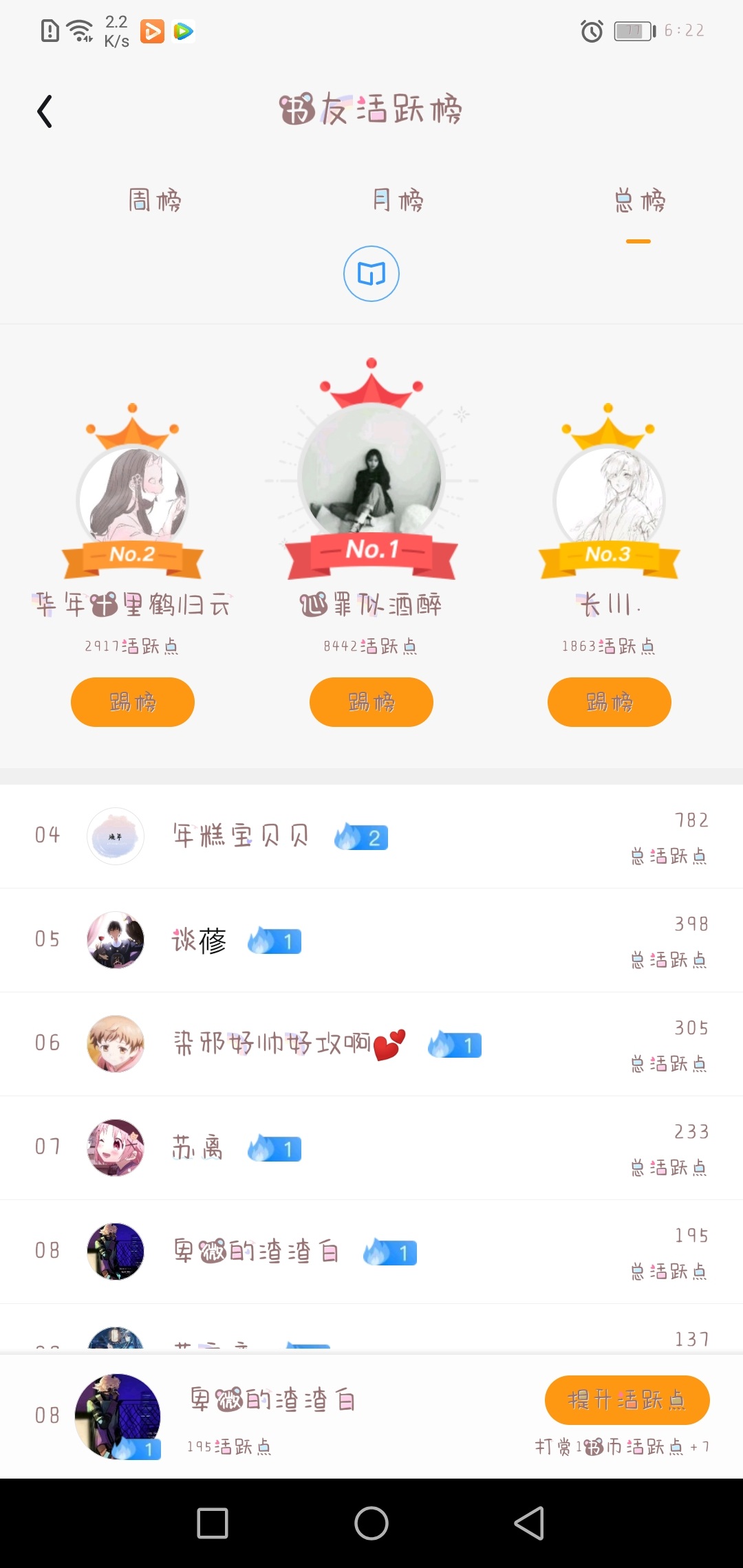The image size is (743, 1568).
Task: Open the 195-point 奥微的渣渣自 list row
Action: (x=371, y=1252)
